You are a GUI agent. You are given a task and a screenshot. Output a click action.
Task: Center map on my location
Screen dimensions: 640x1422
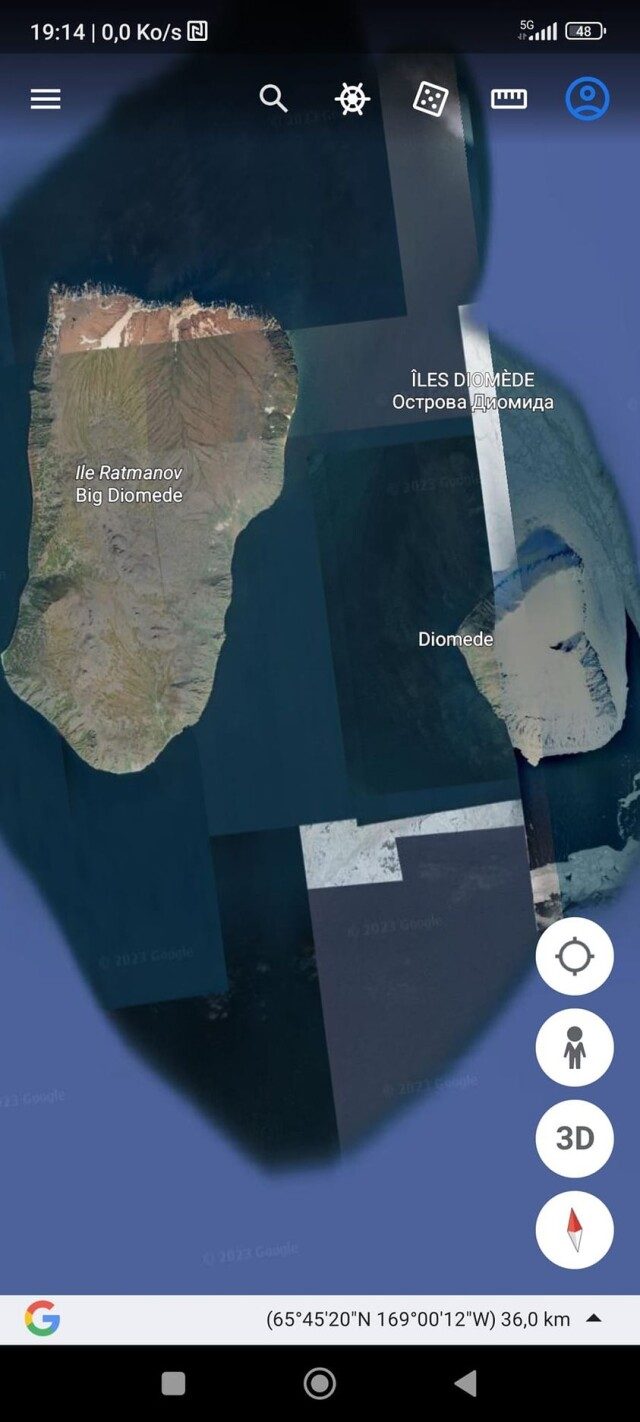coord(574,957)
